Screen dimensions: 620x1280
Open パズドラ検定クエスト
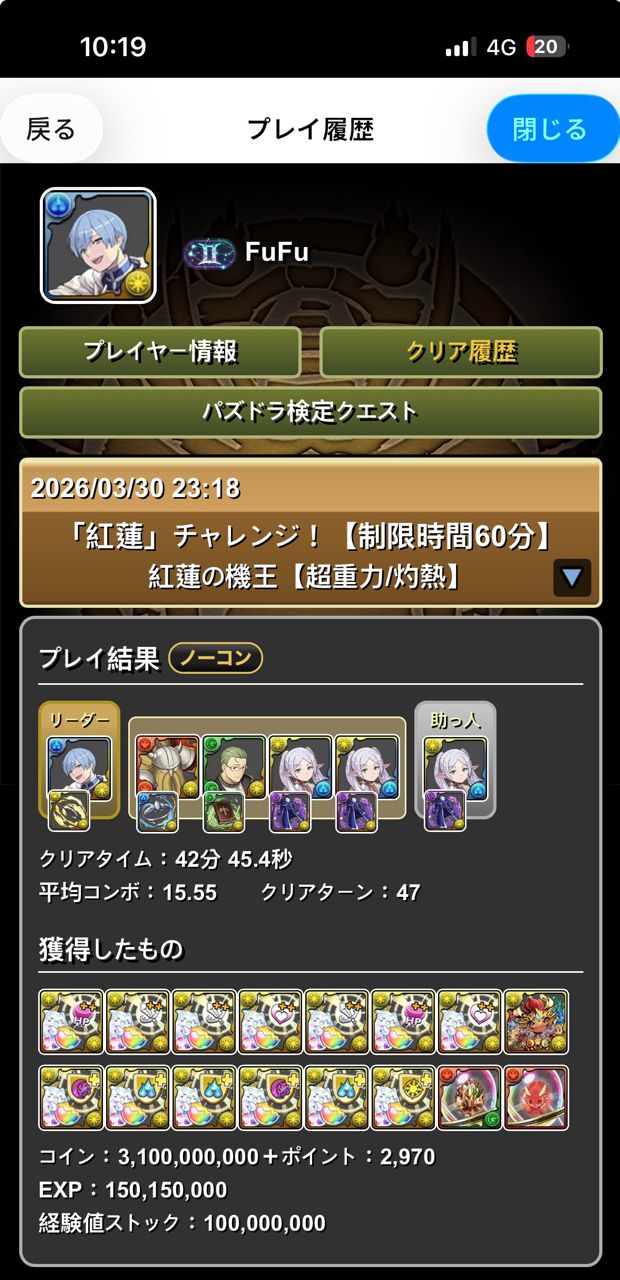click(x=310, y=412)
